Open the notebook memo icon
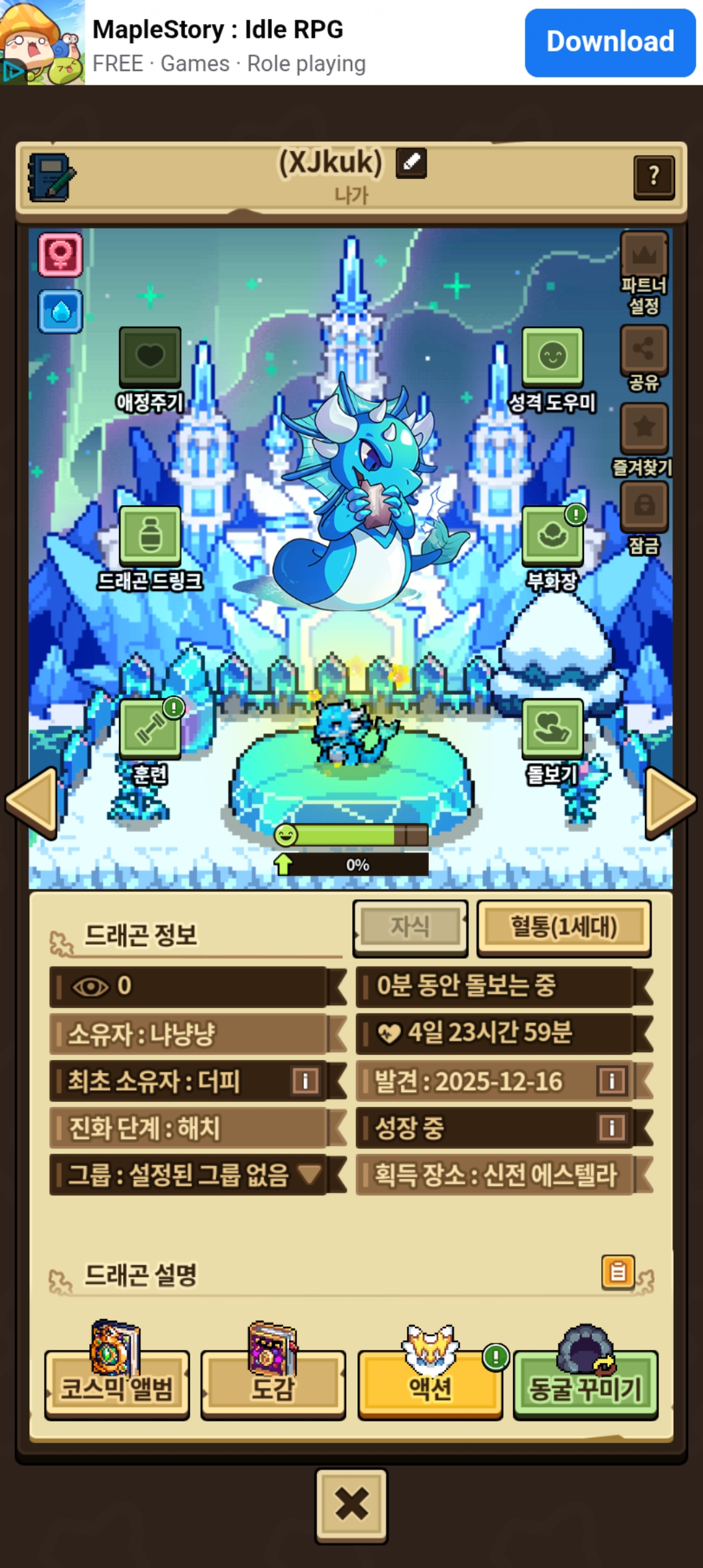Image resolution: width=703 pixels, height=1568 pixels. [x=51, y=177]
